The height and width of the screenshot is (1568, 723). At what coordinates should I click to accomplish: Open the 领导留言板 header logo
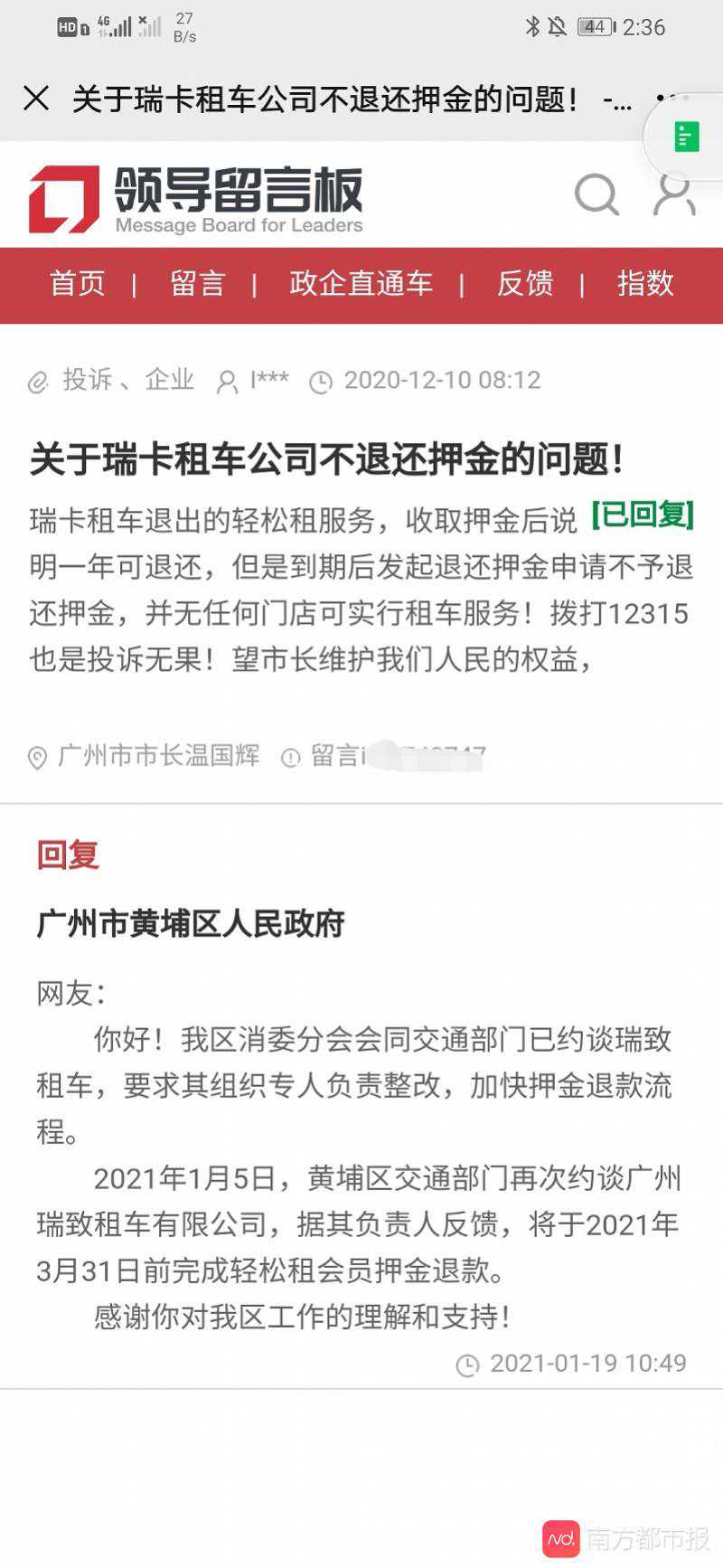pyautogui.click(x=195, y=199)
